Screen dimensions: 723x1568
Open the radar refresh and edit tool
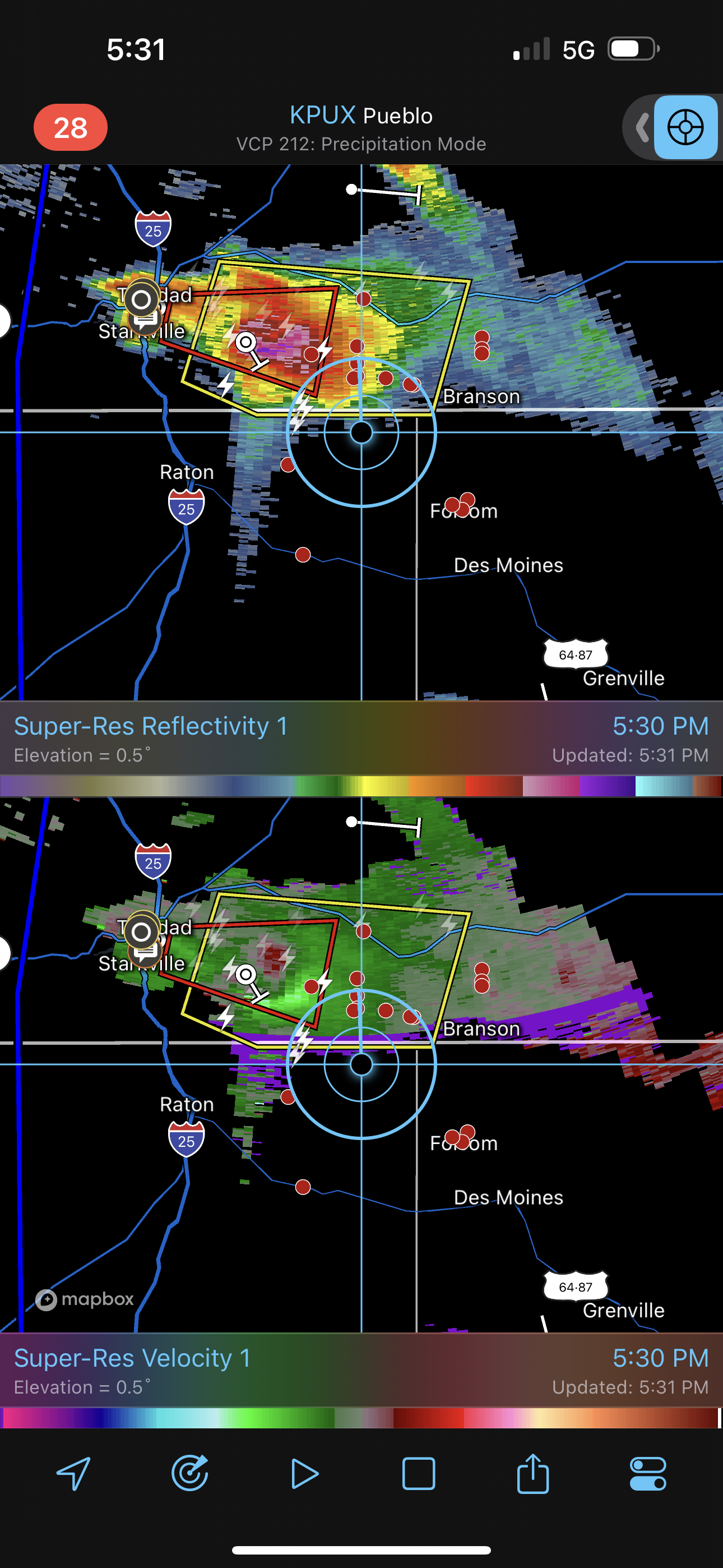pyautogui.click(x=190, y=1474)
